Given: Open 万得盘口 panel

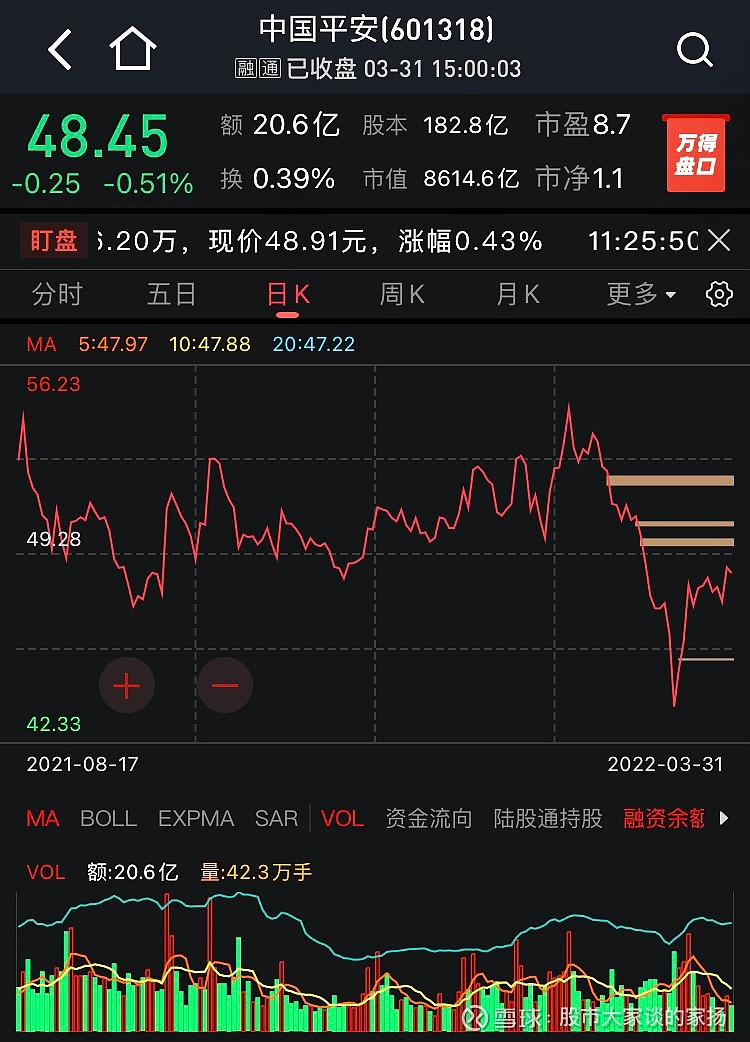Looking at the screenshot, I should click(x=697, y=150).
